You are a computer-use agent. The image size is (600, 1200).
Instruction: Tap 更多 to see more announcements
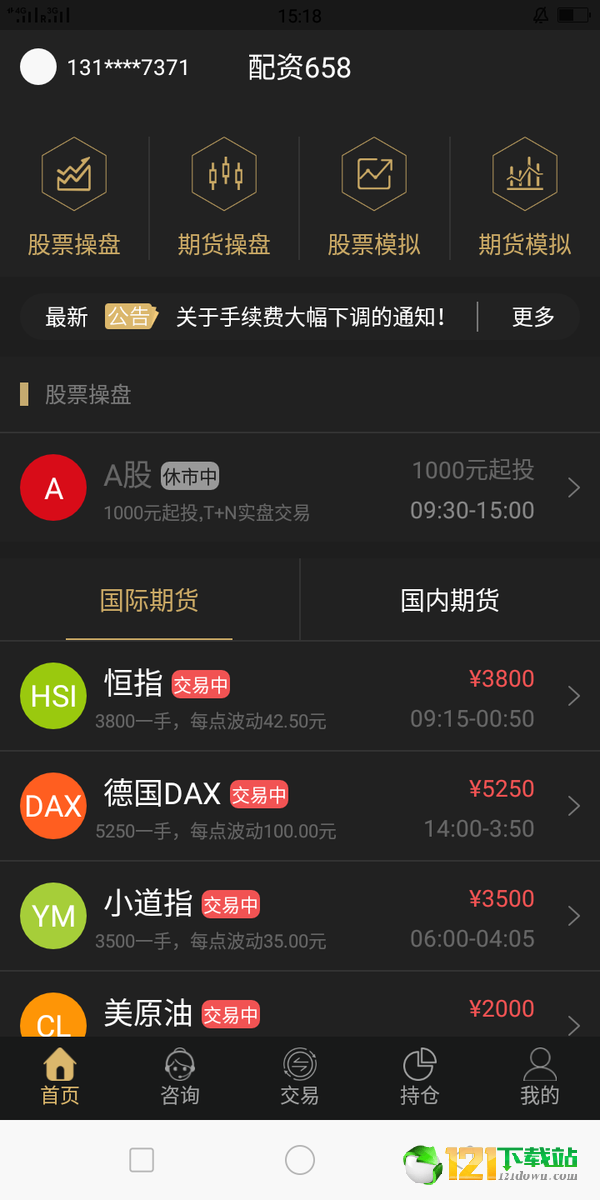(533, 317)
